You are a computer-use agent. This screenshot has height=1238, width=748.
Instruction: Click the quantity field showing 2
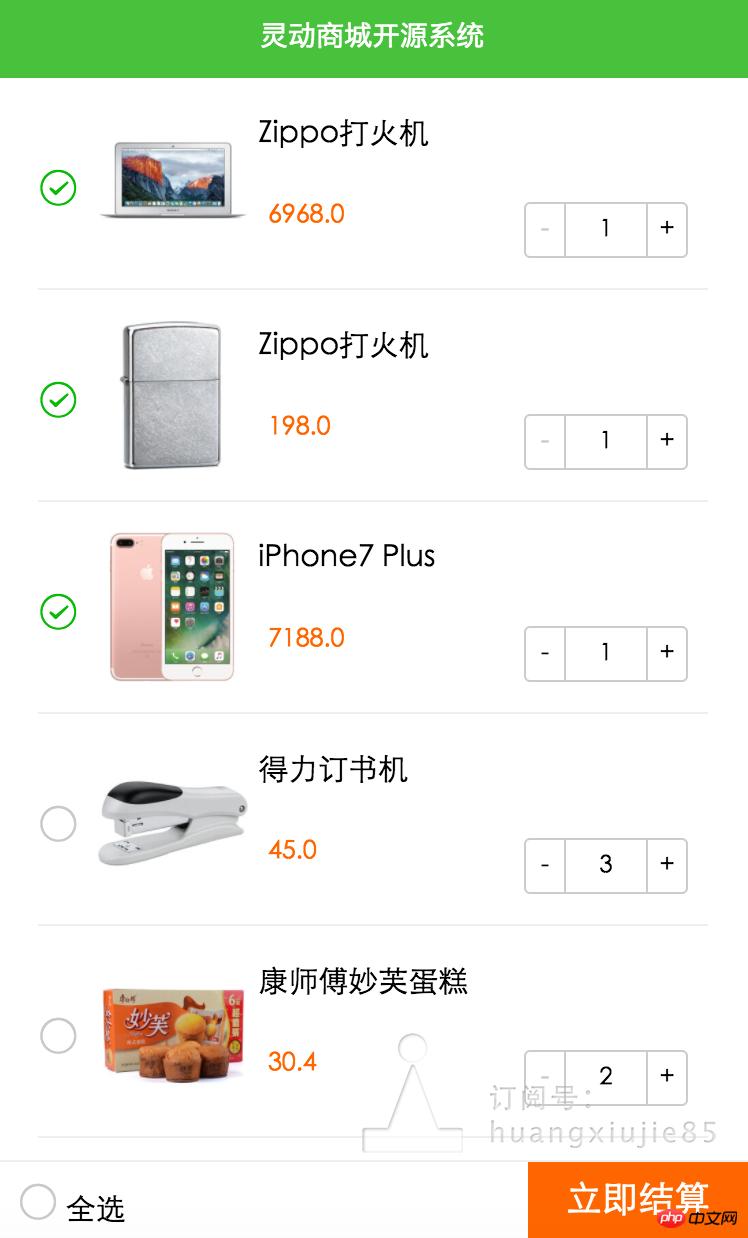pos(606,1077)
